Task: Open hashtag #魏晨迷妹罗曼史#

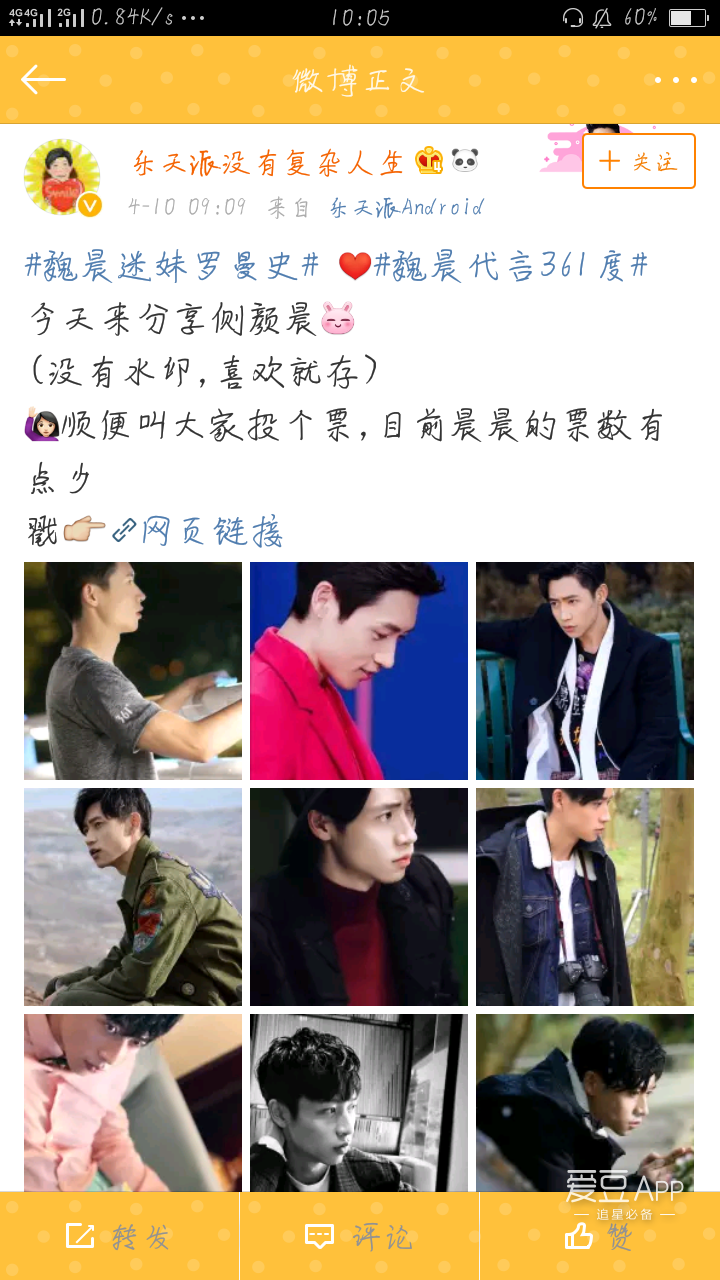Action: coord(172,266)
